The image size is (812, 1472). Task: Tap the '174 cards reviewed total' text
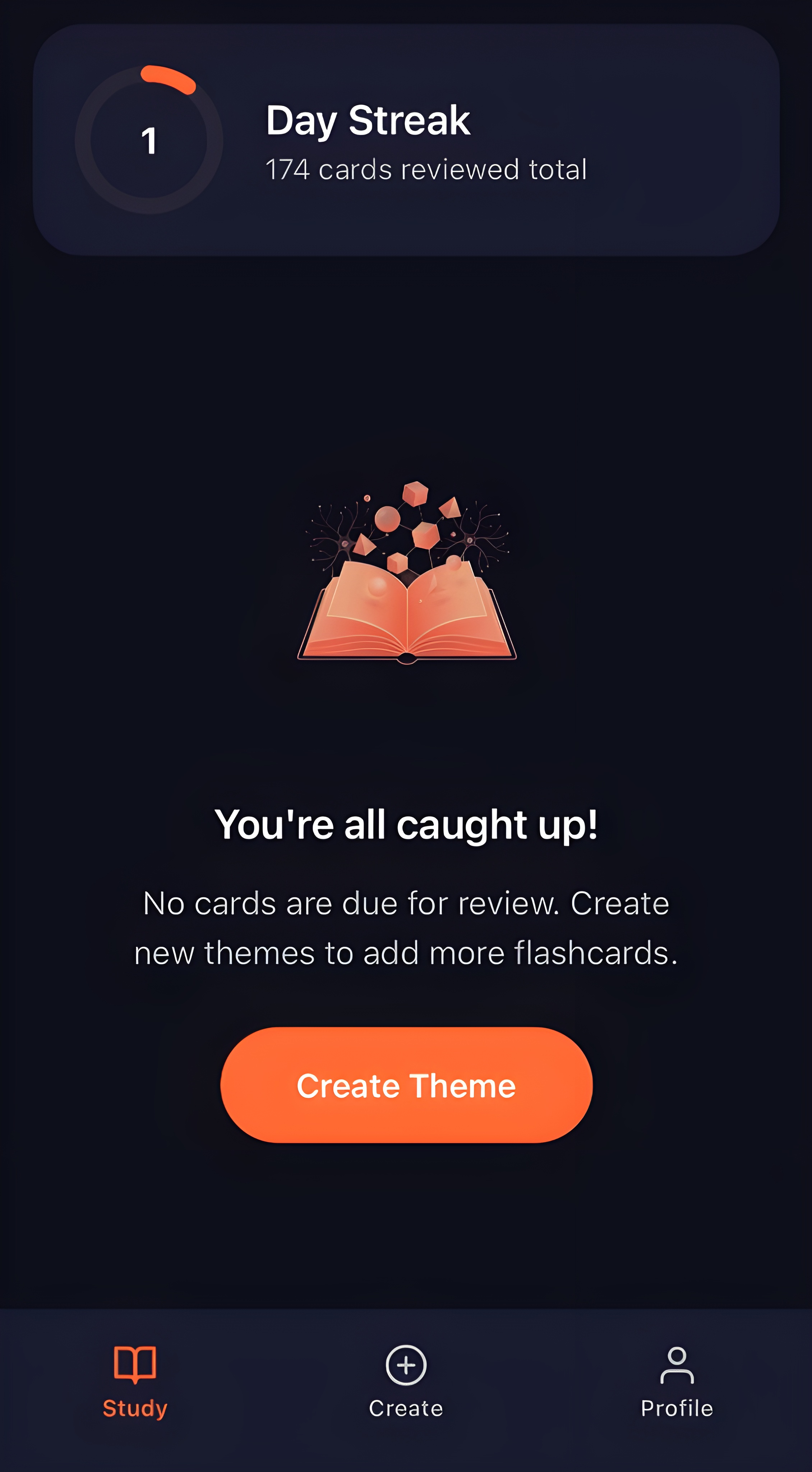coord(426,169)
